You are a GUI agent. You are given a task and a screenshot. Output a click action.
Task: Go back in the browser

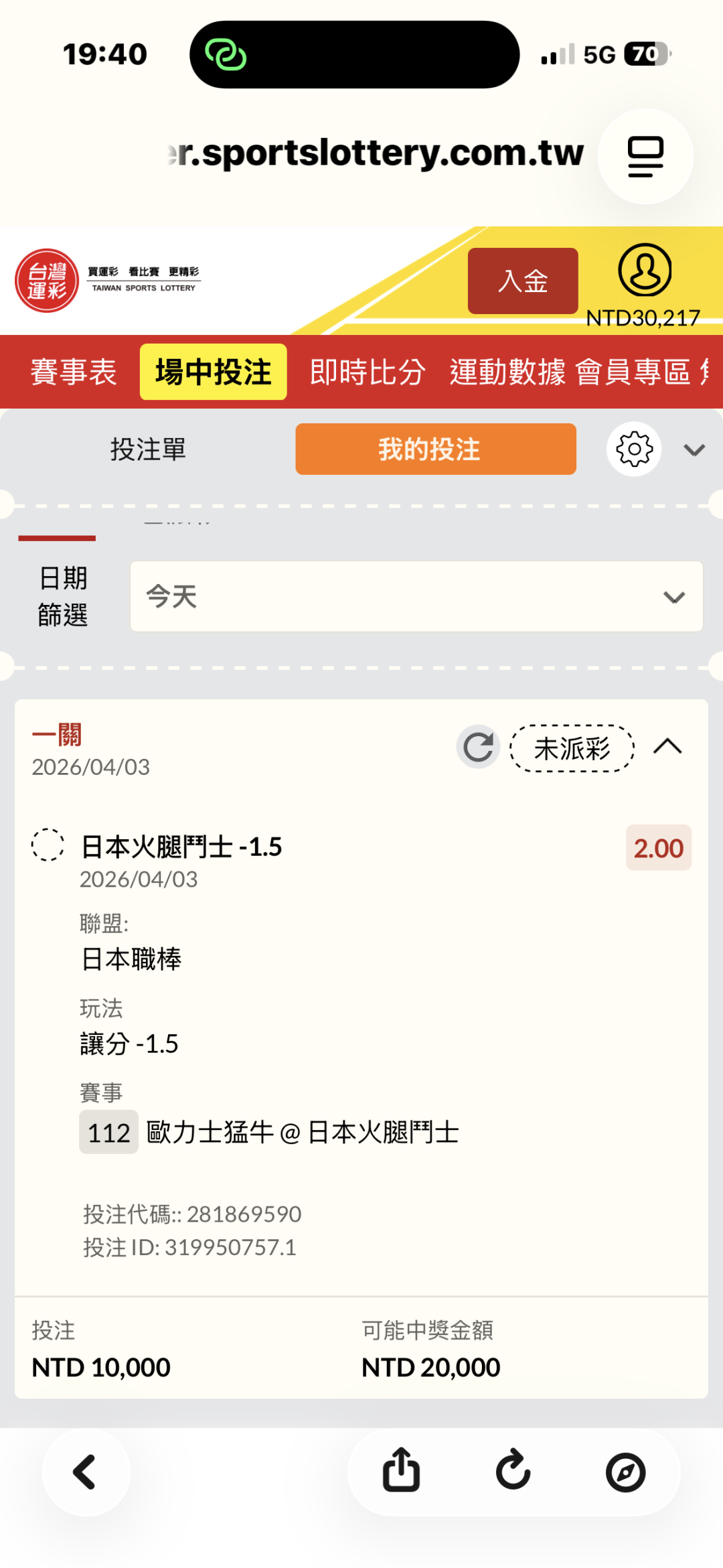[x=86, y=1472]
